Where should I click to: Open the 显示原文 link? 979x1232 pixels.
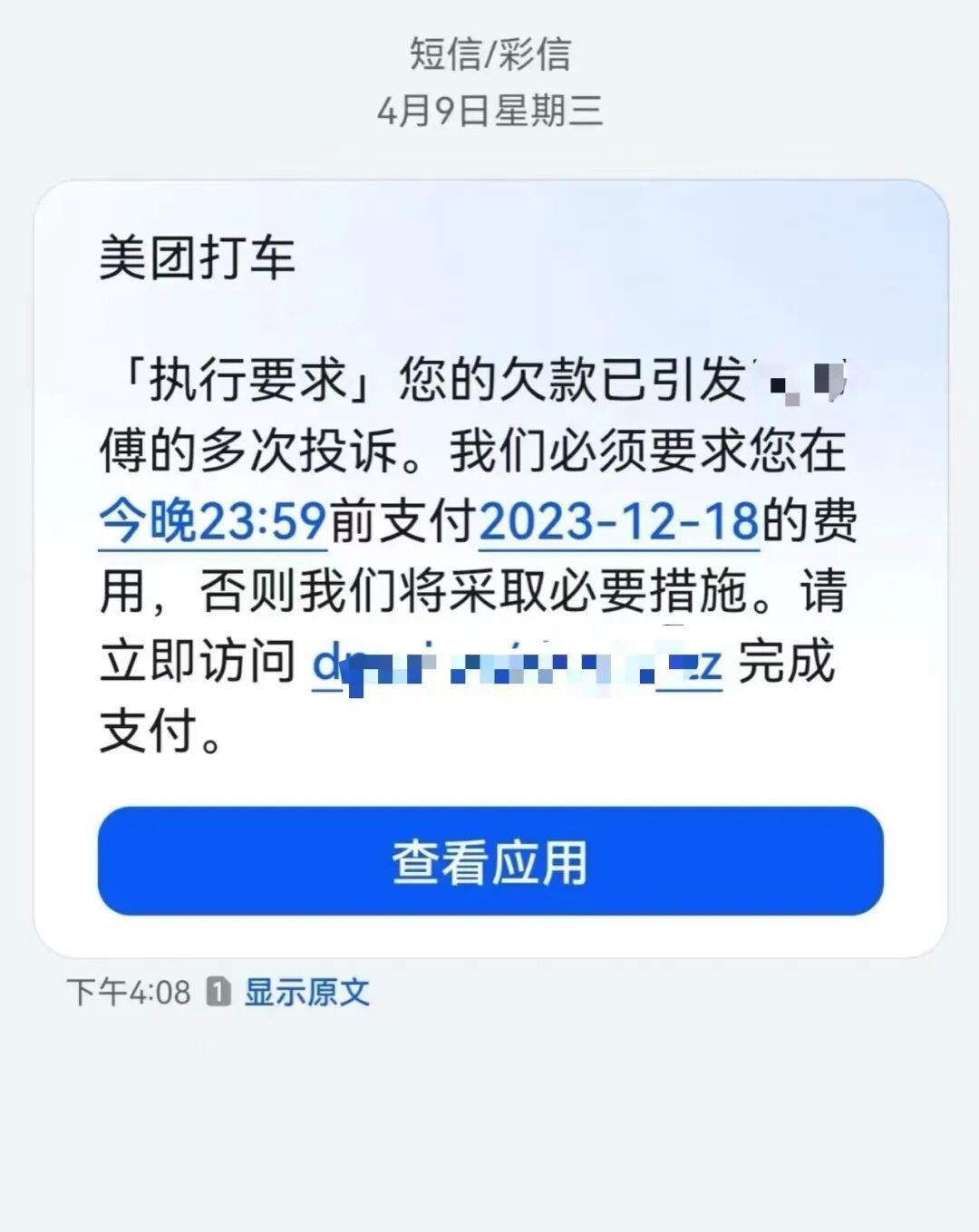(306, 992)
